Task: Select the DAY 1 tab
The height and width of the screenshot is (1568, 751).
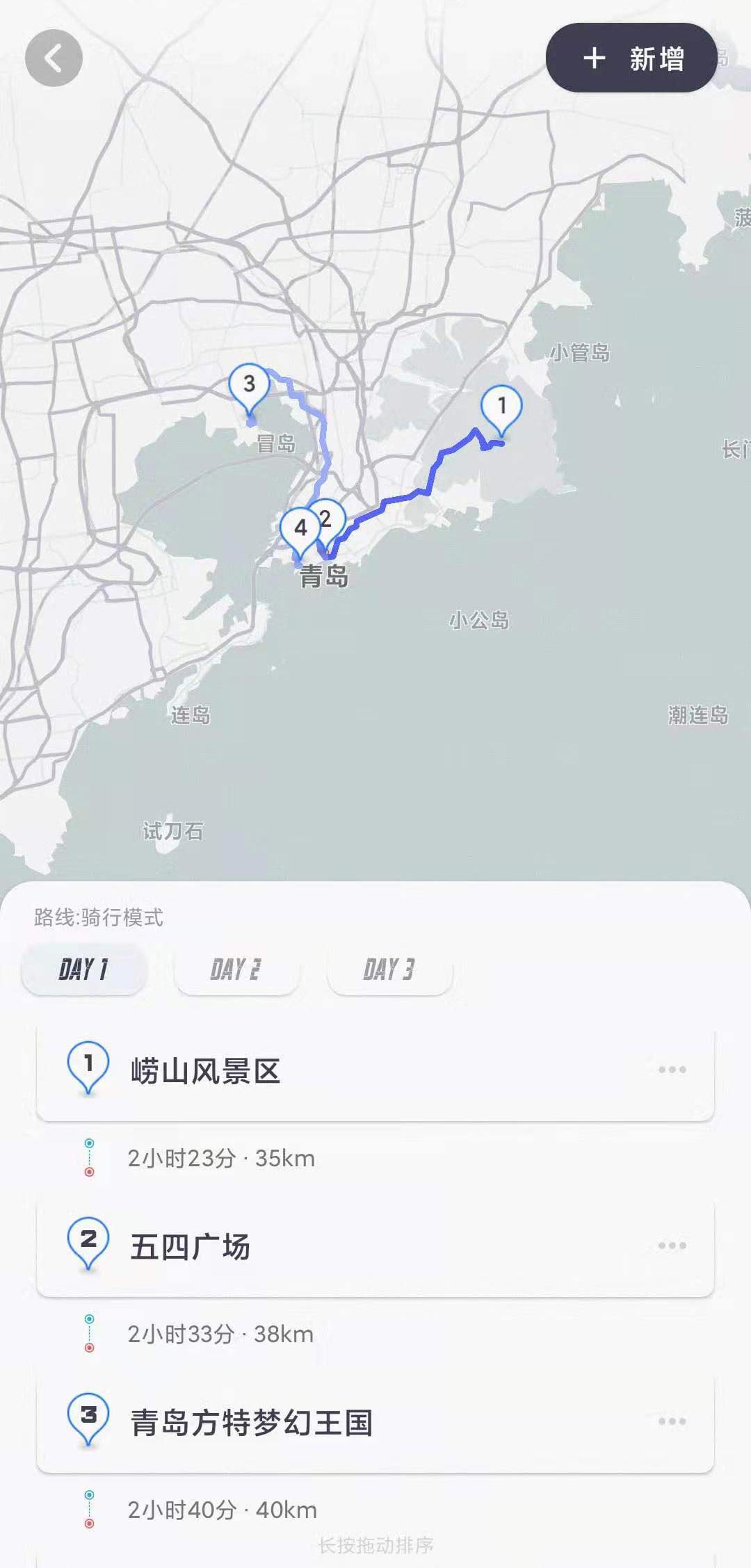Action: tap(83, 966)
